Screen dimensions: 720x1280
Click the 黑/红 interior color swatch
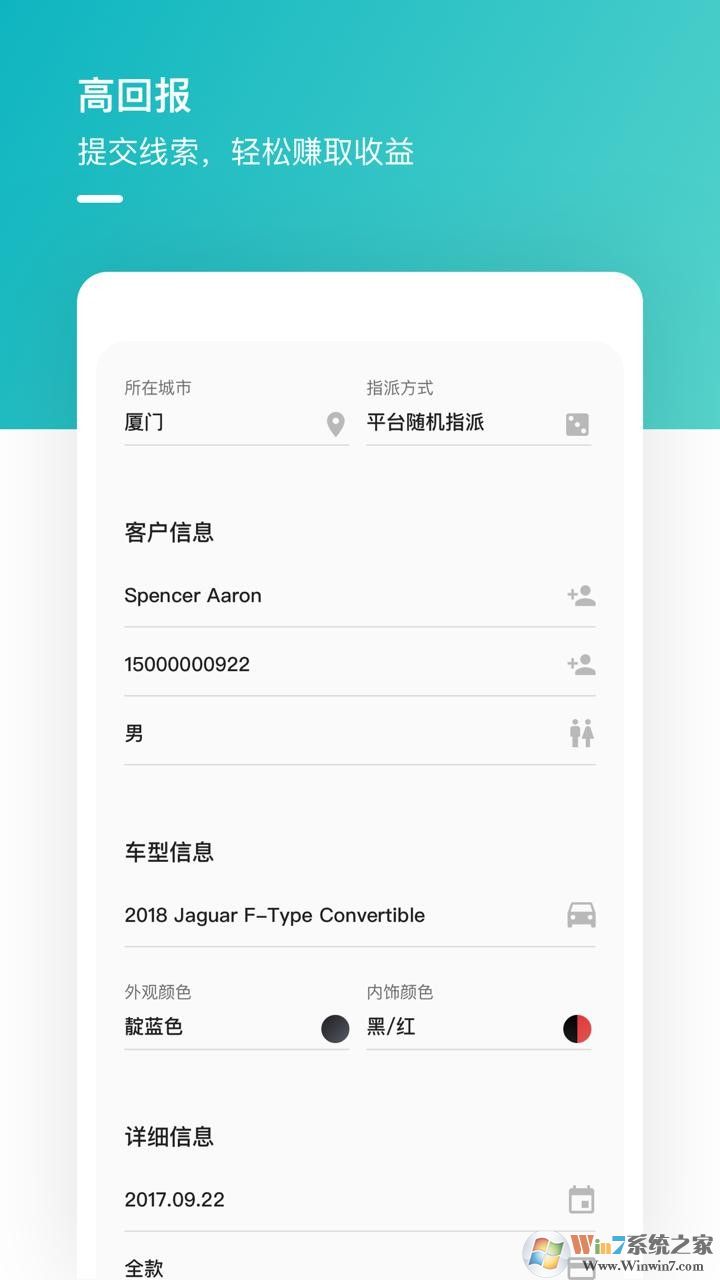[x=579, y=1027]
